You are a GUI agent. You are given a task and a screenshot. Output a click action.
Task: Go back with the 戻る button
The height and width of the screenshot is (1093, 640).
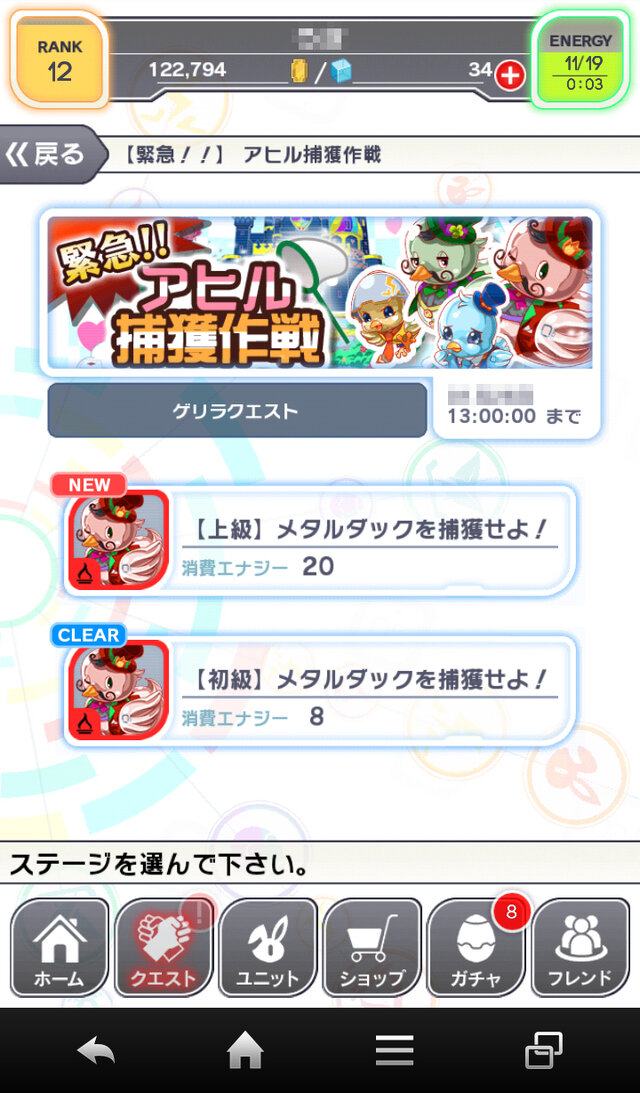(50, 154)
